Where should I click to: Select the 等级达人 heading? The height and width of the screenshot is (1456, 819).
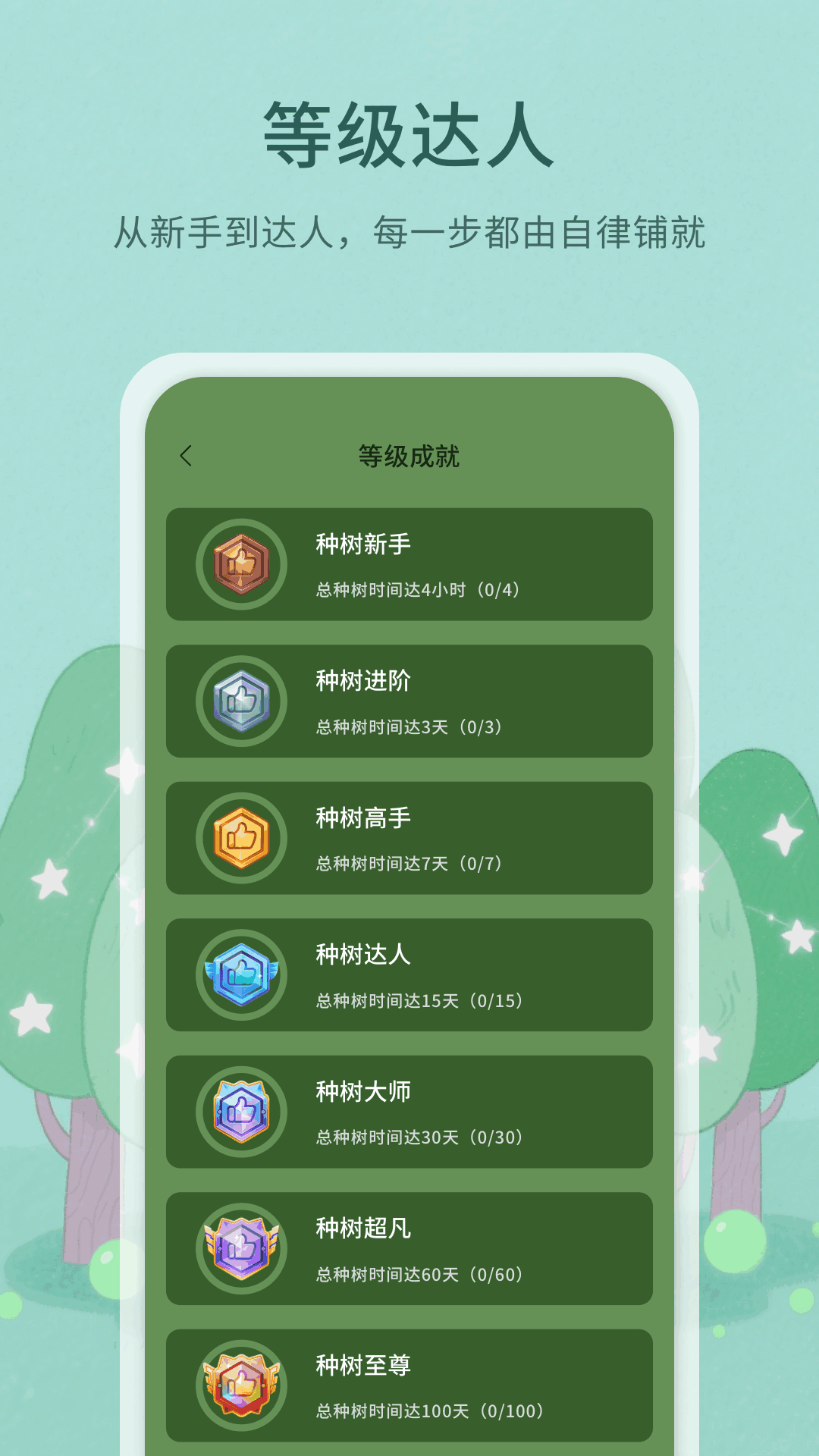pyautogui.click(x=409, y=133)
